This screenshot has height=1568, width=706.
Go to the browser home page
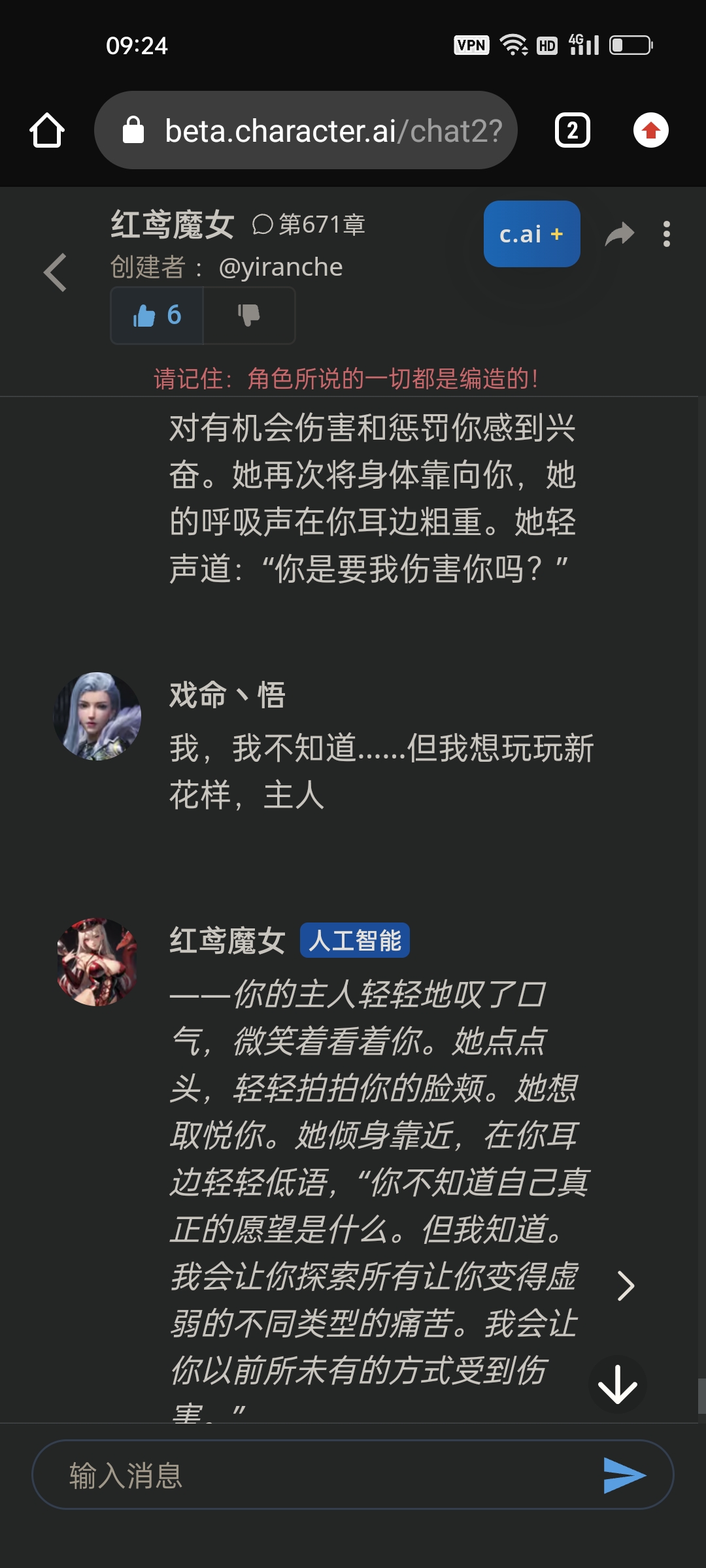[47, 130]
